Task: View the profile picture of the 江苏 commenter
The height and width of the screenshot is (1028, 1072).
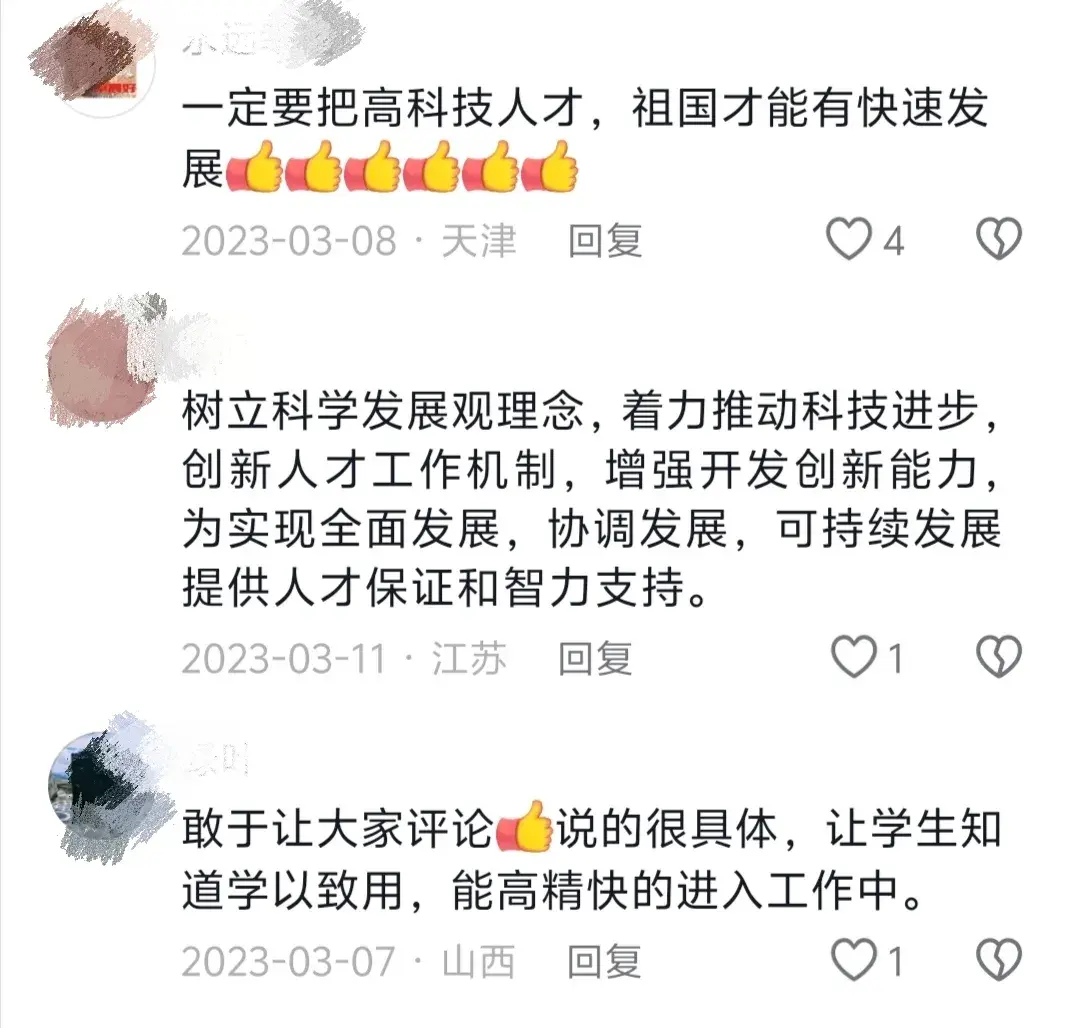Action: point(100,365)
